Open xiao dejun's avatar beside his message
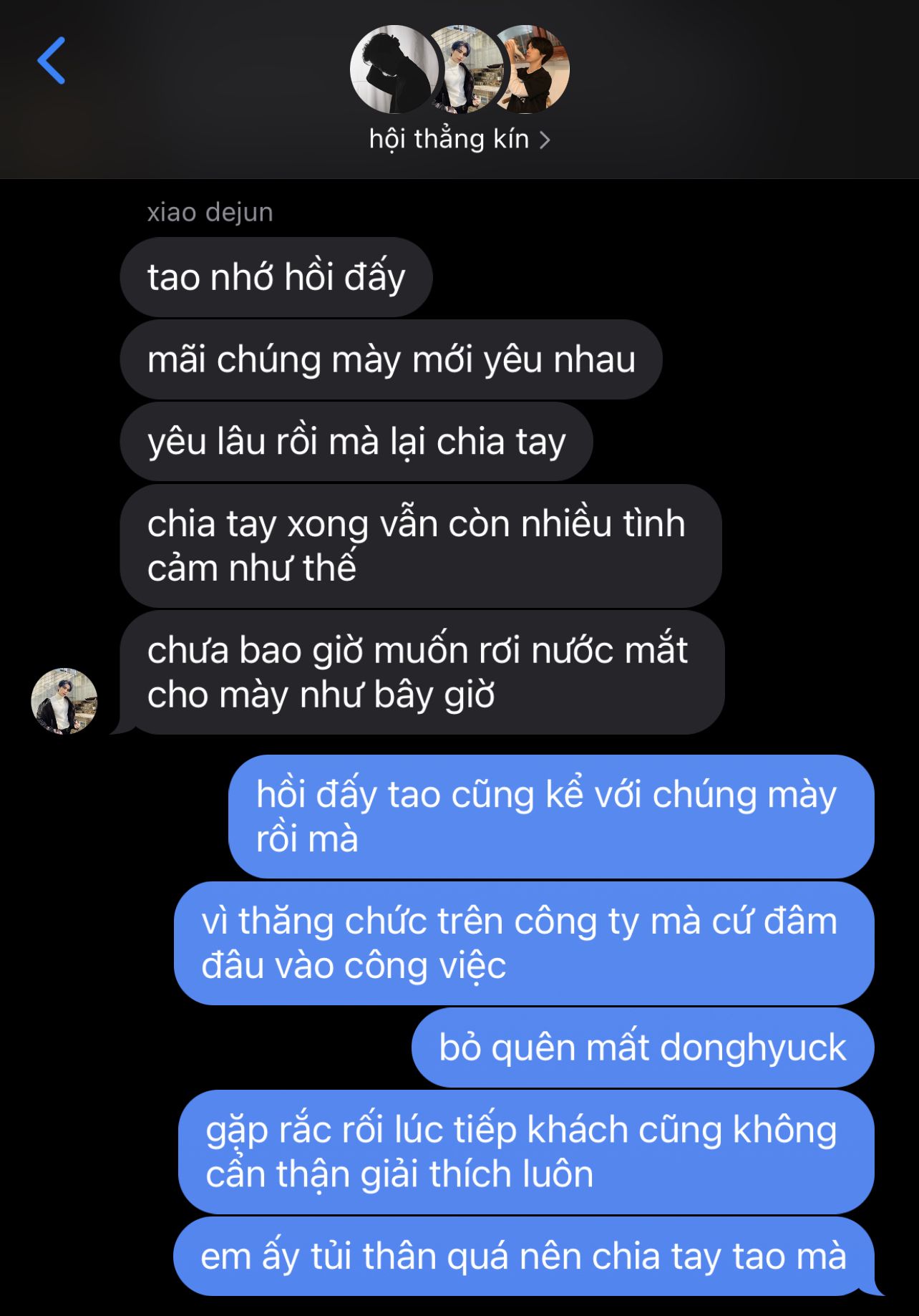 [x=64, y=701]
